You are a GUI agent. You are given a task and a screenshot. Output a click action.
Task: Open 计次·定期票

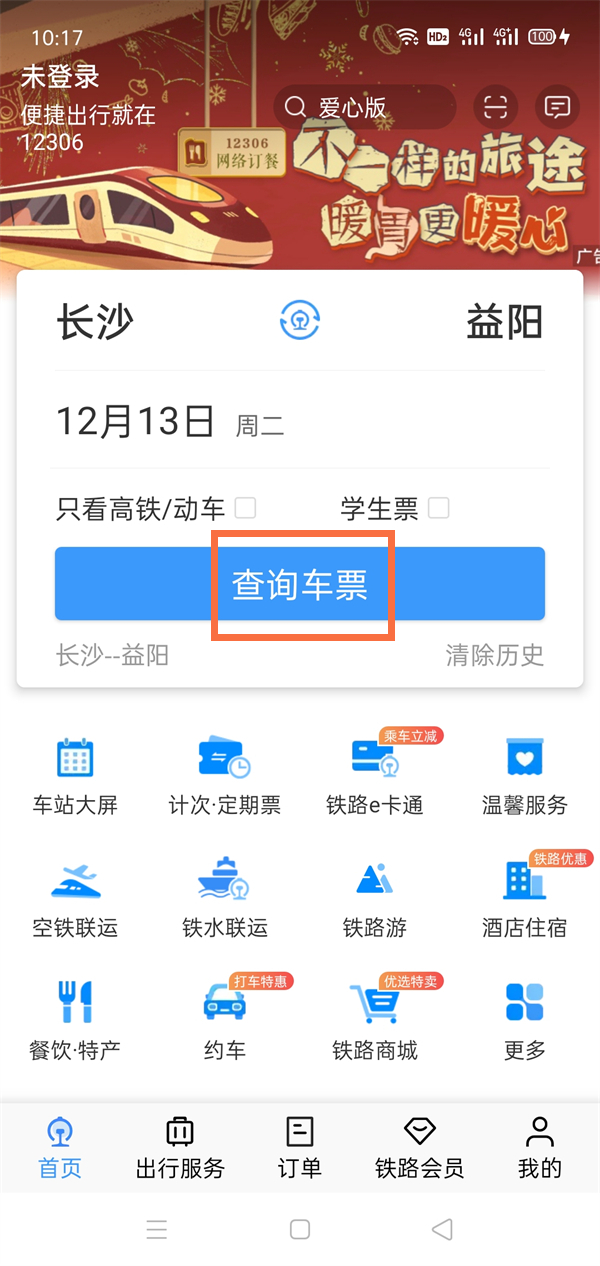click(x=224, y=776)
